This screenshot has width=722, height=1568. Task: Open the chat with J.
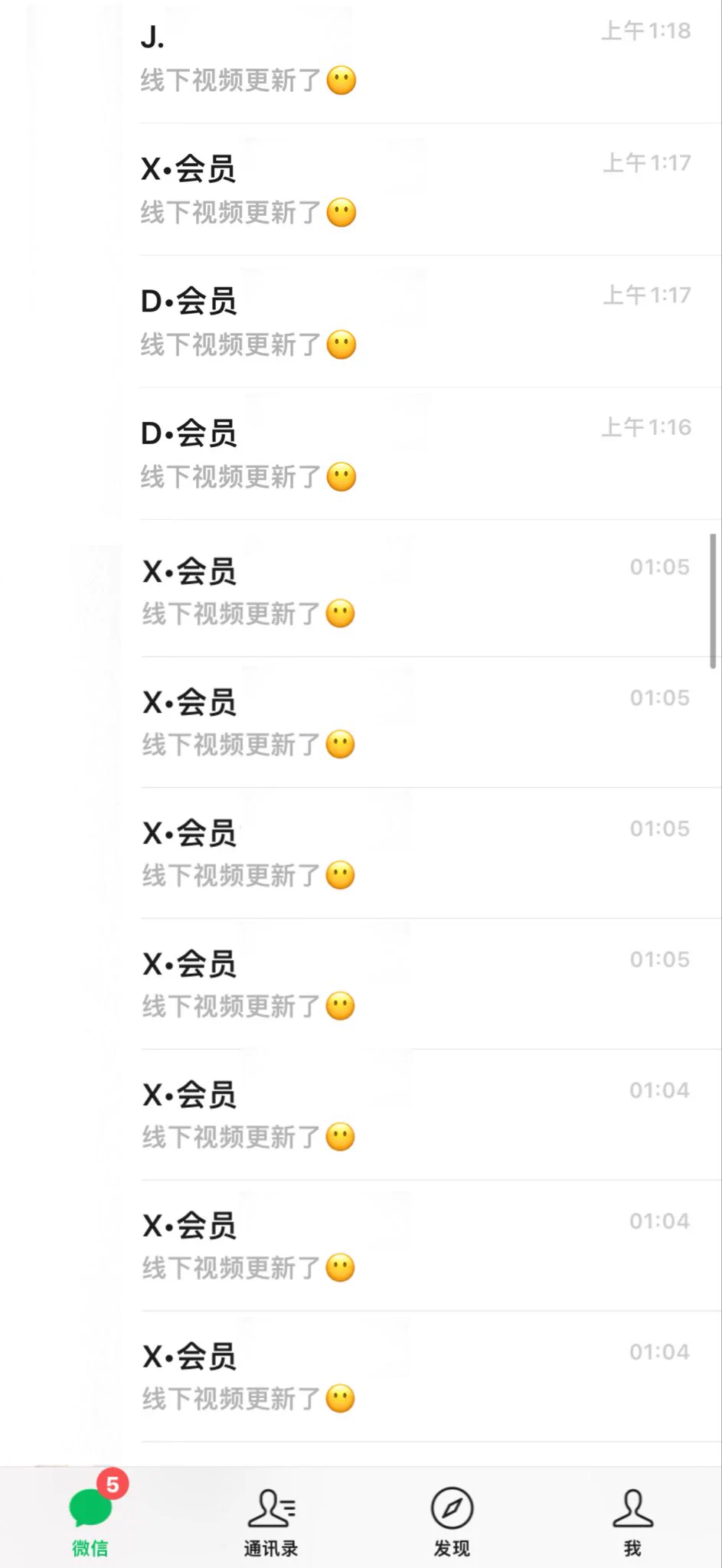click(413, 57)
